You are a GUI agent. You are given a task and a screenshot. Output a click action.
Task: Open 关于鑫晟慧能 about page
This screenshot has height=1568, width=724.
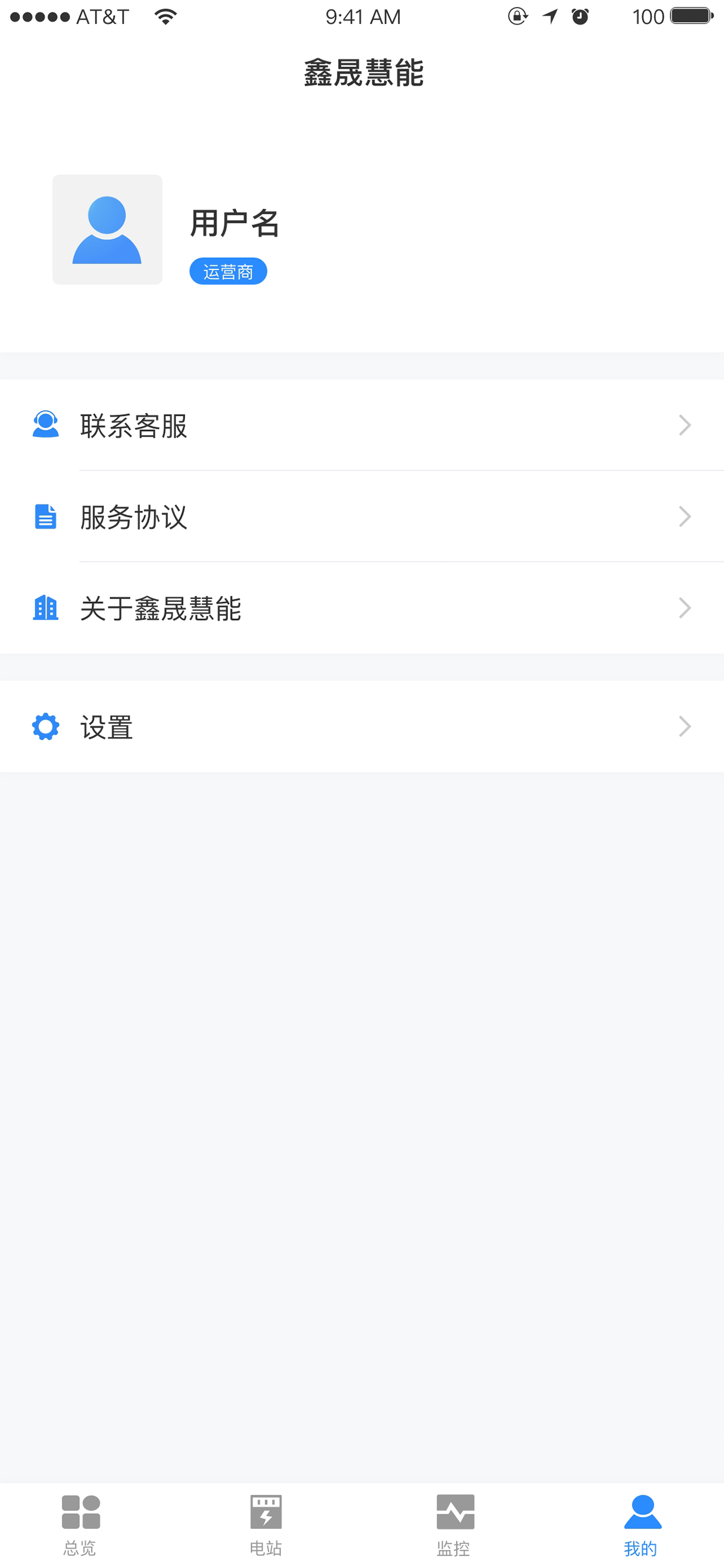(x=362, y=607)
